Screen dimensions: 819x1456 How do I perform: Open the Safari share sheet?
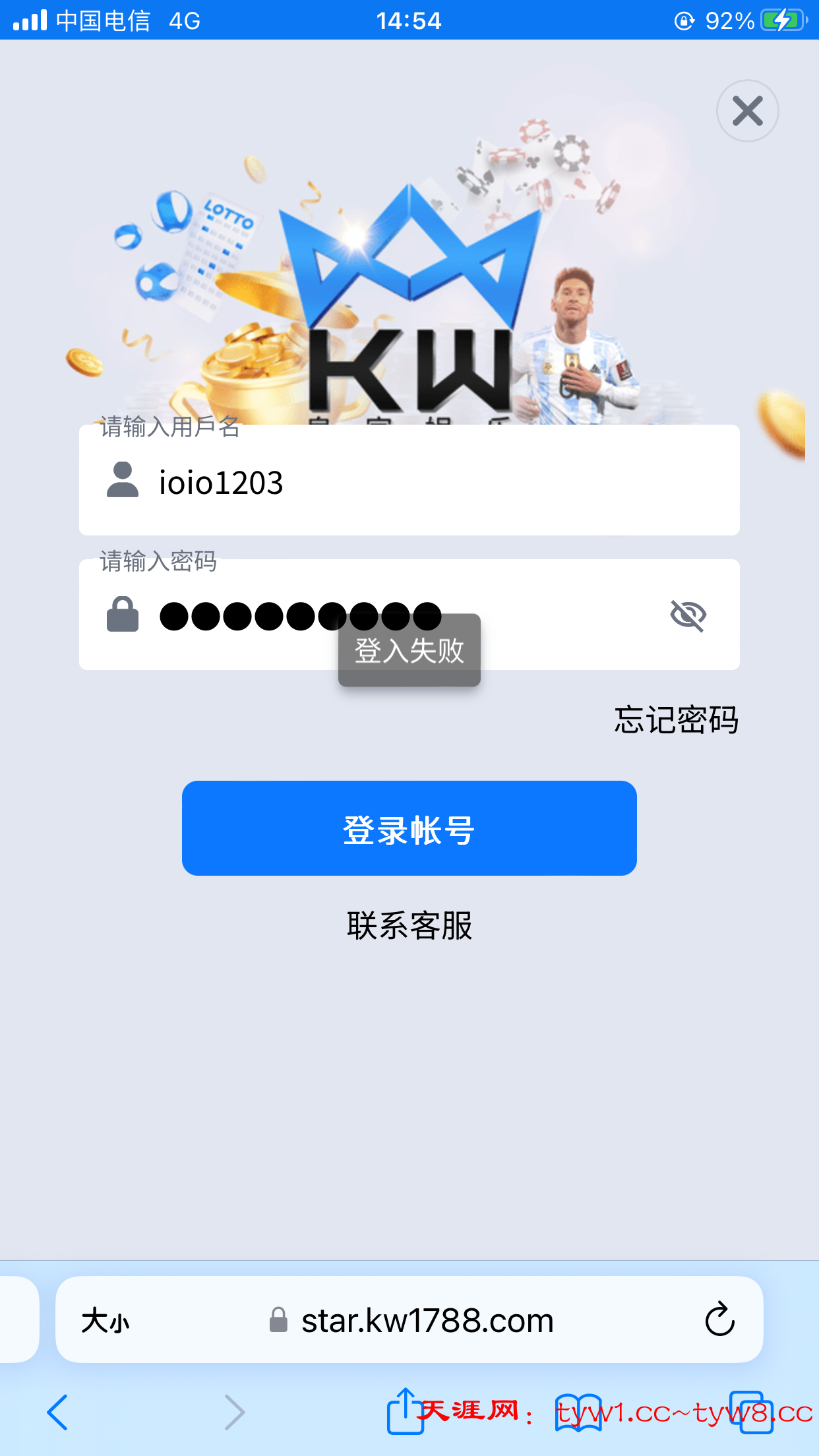(404, 1411)
